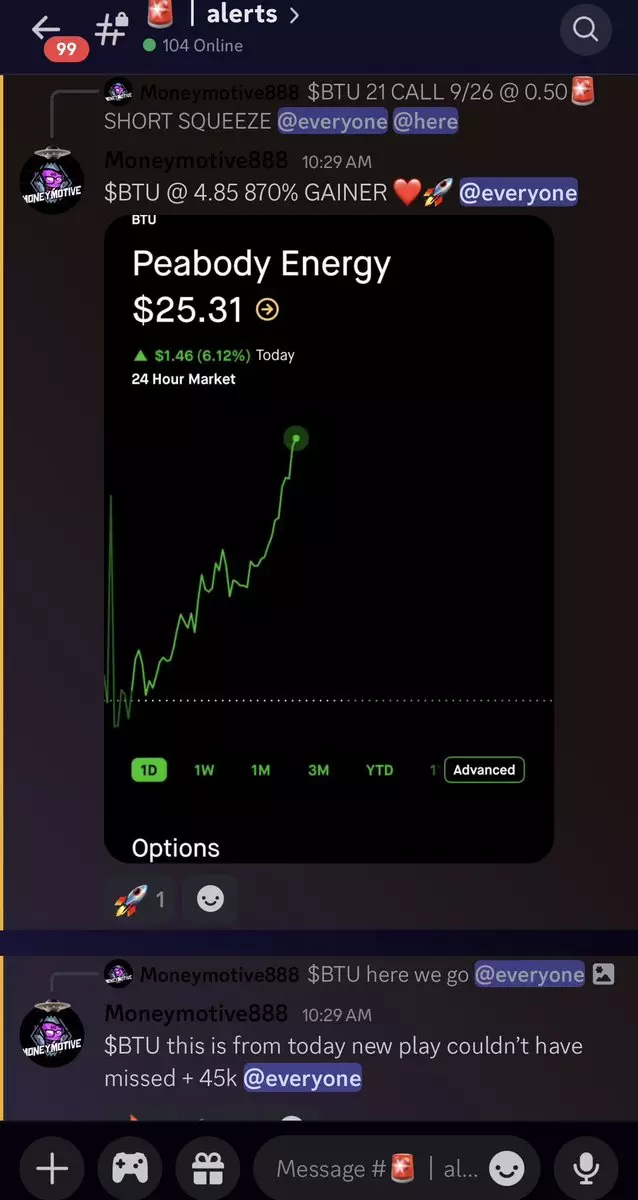Viewport: 638px width, 1200px height.
Task: Jump to replied message "$BTU here we go"
Action: tap(359, 974)
